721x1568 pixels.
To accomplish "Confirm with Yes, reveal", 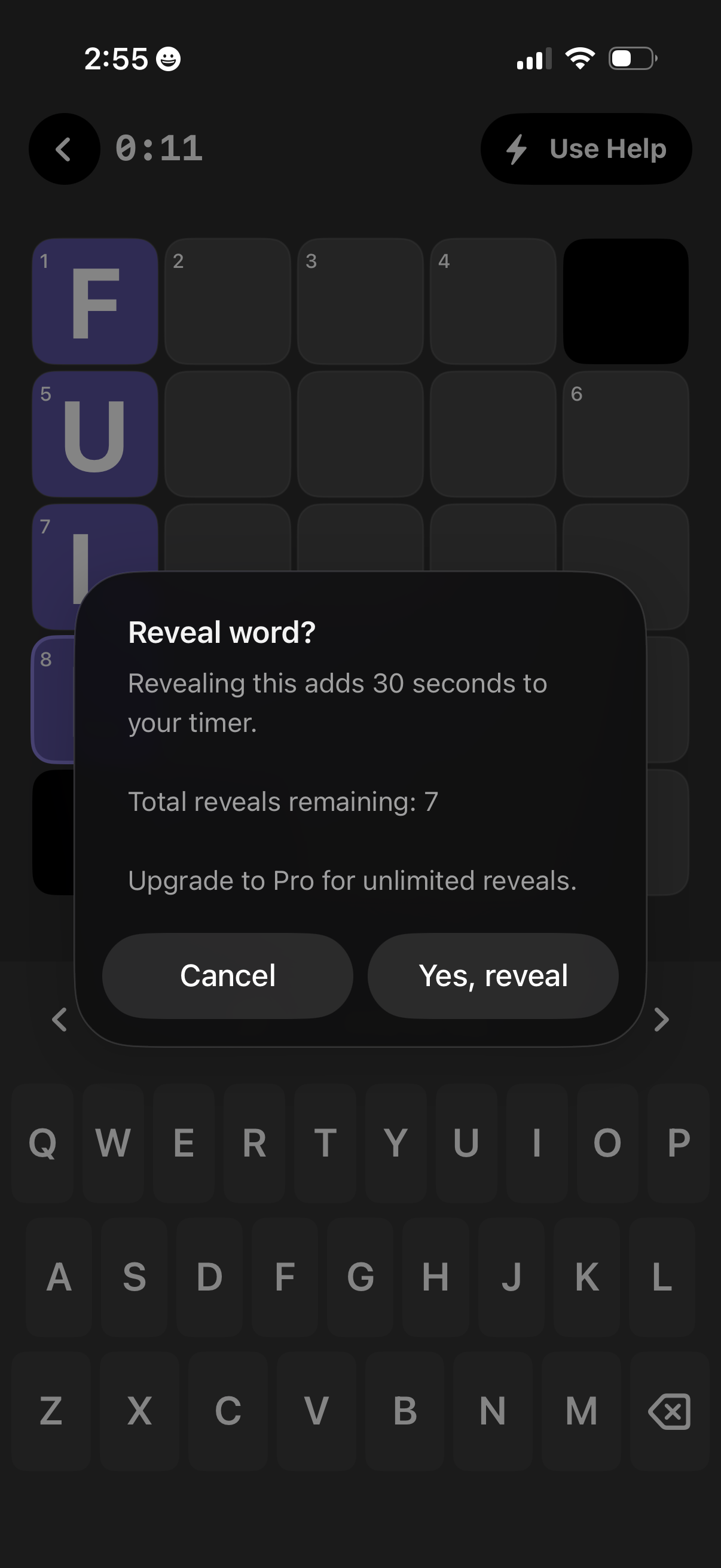I will [x=493, y=976].
